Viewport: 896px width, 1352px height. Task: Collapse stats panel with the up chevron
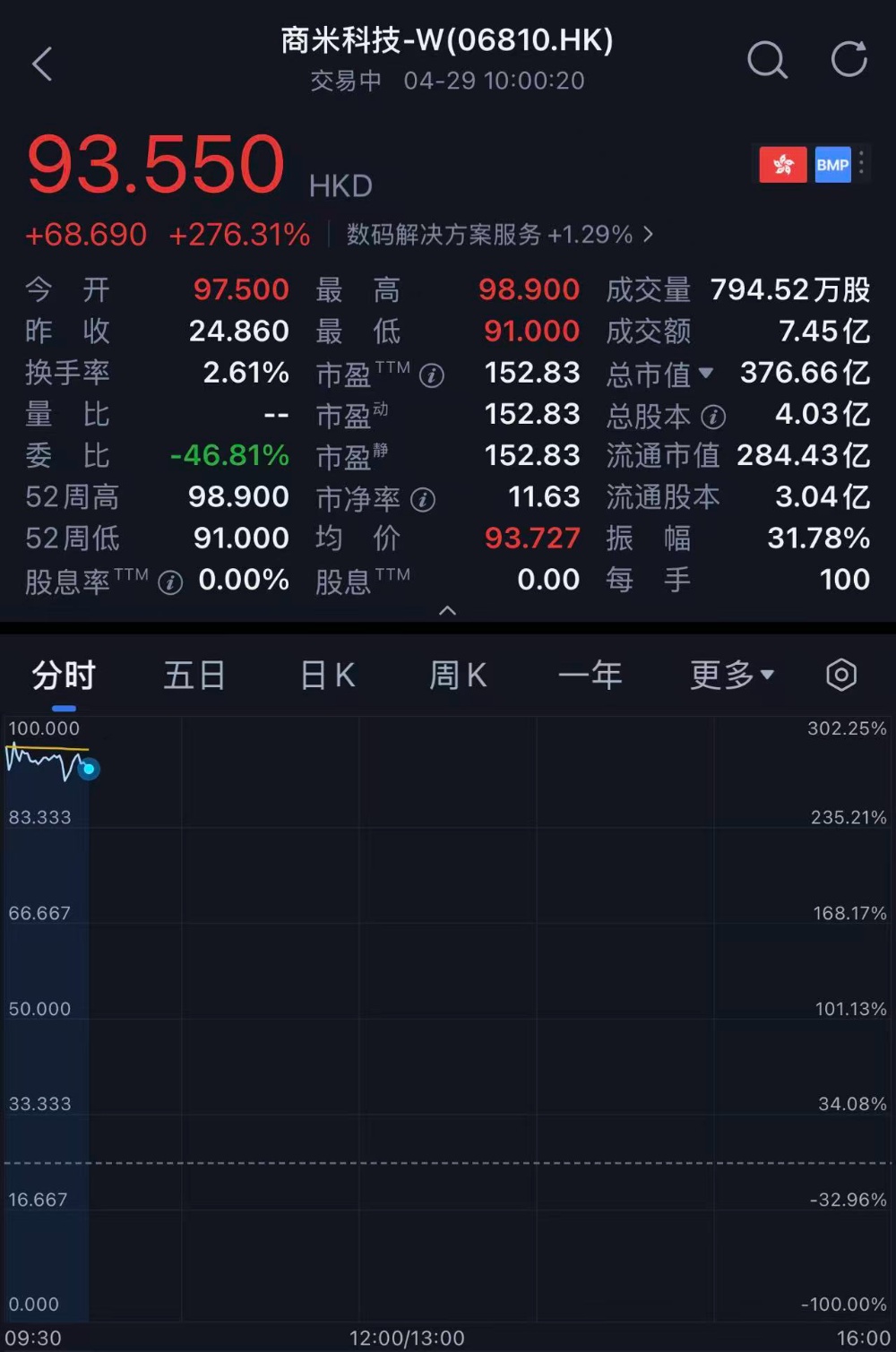click(448, 610)
